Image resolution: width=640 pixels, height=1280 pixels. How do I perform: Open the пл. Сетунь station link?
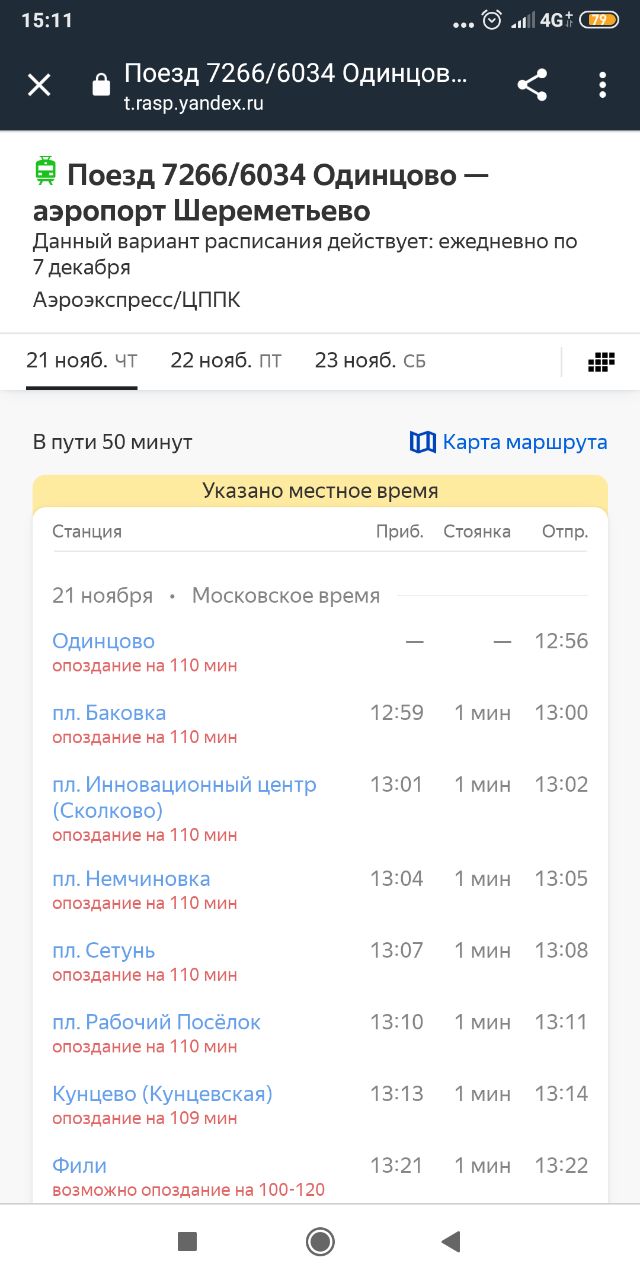coord(104,951)
